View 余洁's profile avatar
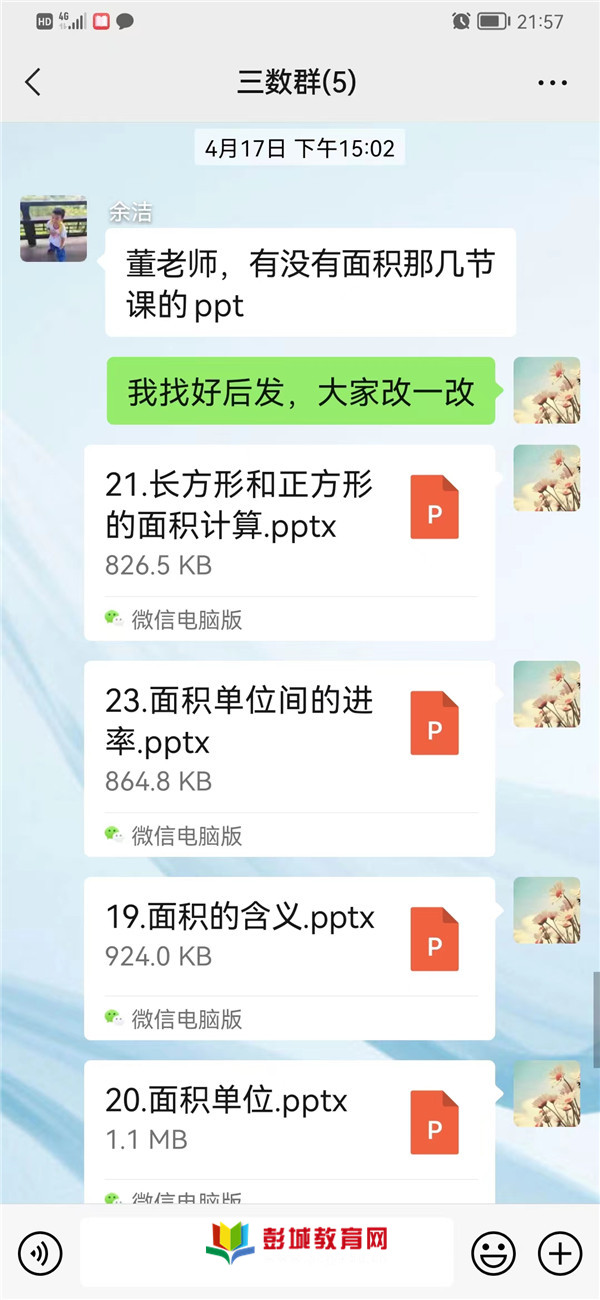The height and width of the screenshot is (1300, 600). click(53, 228)
